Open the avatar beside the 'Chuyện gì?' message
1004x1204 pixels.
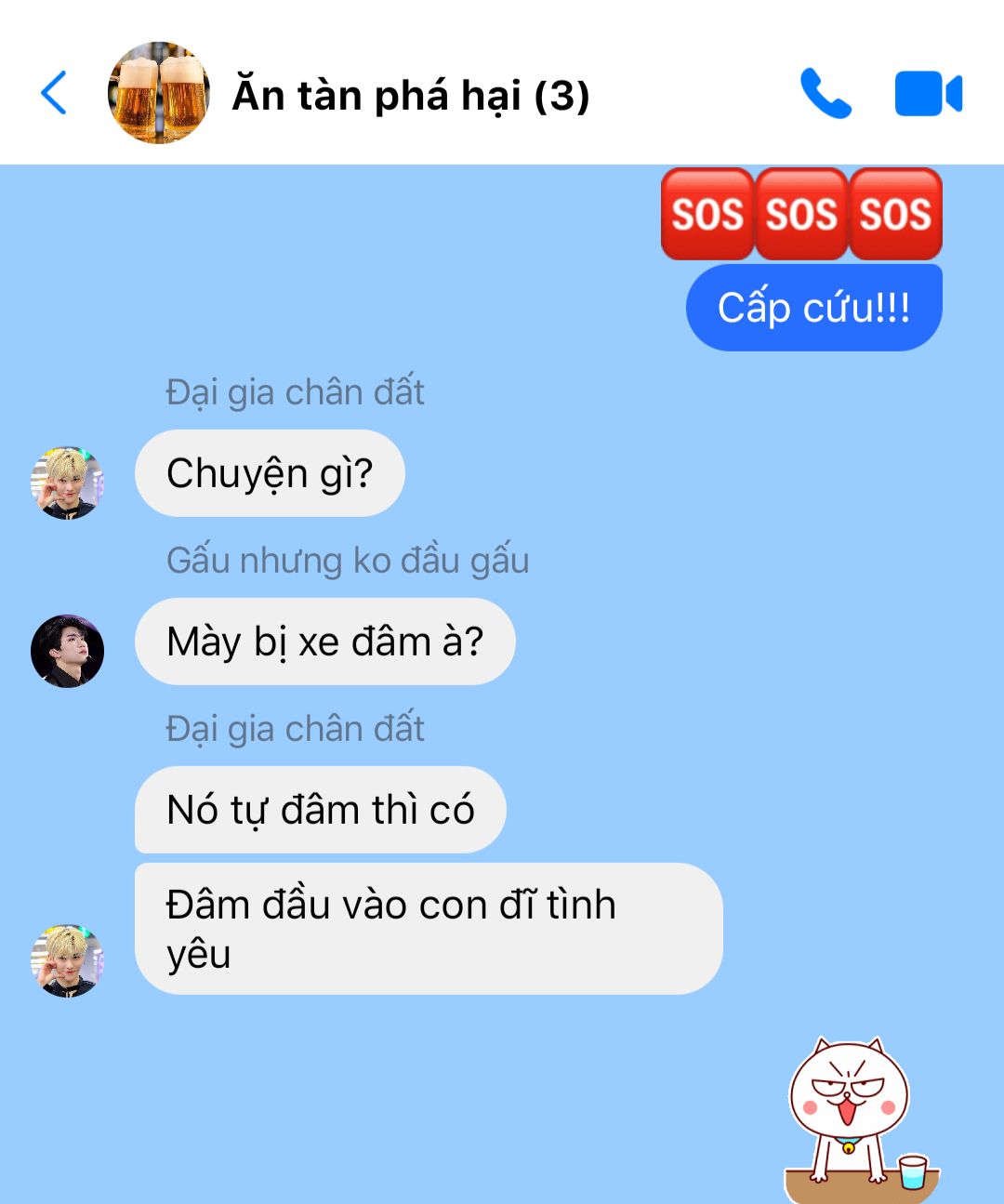tap(67, 483)
